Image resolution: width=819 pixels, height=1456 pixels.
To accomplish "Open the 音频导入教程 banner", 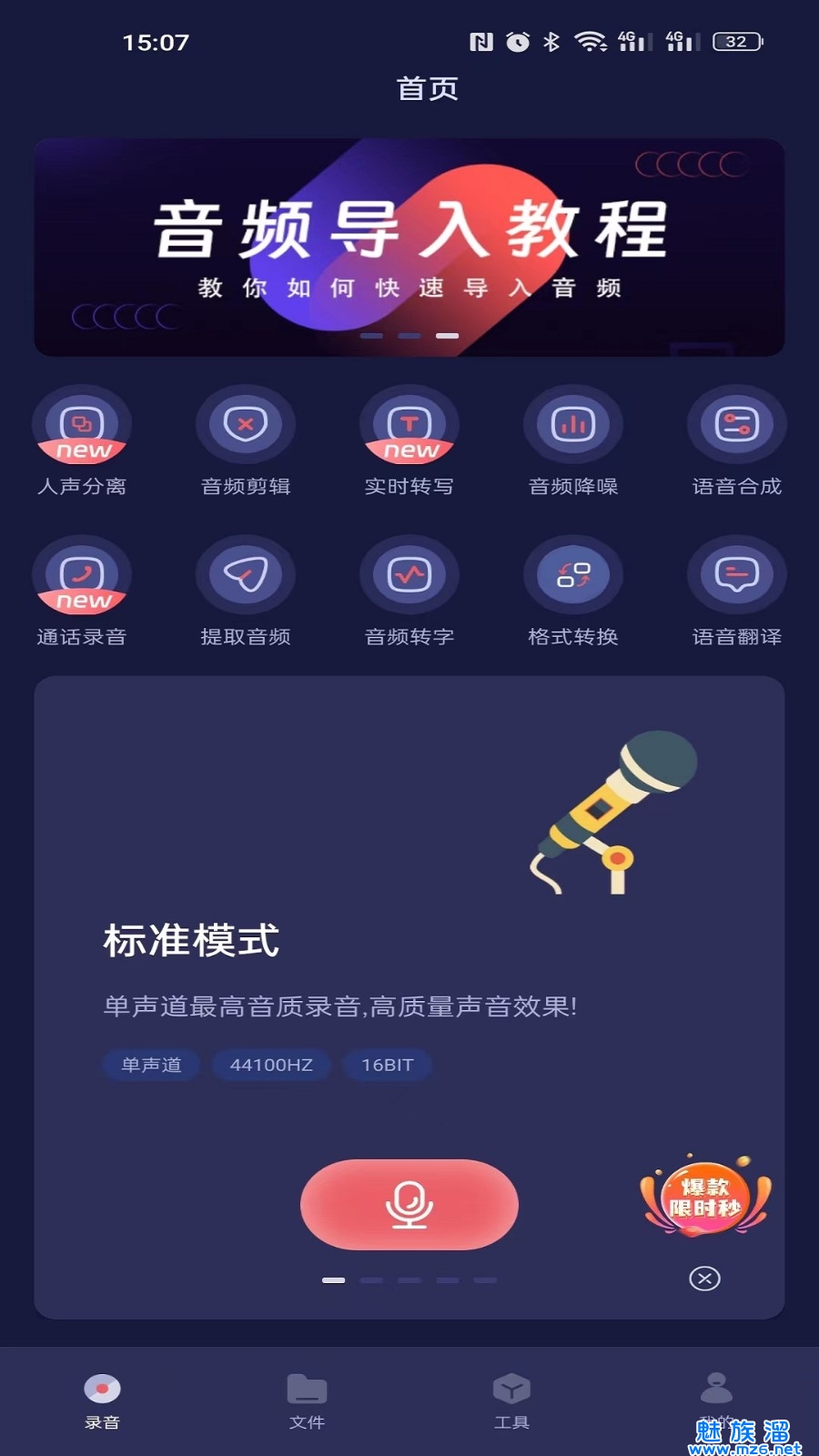I will coord(409,247).
